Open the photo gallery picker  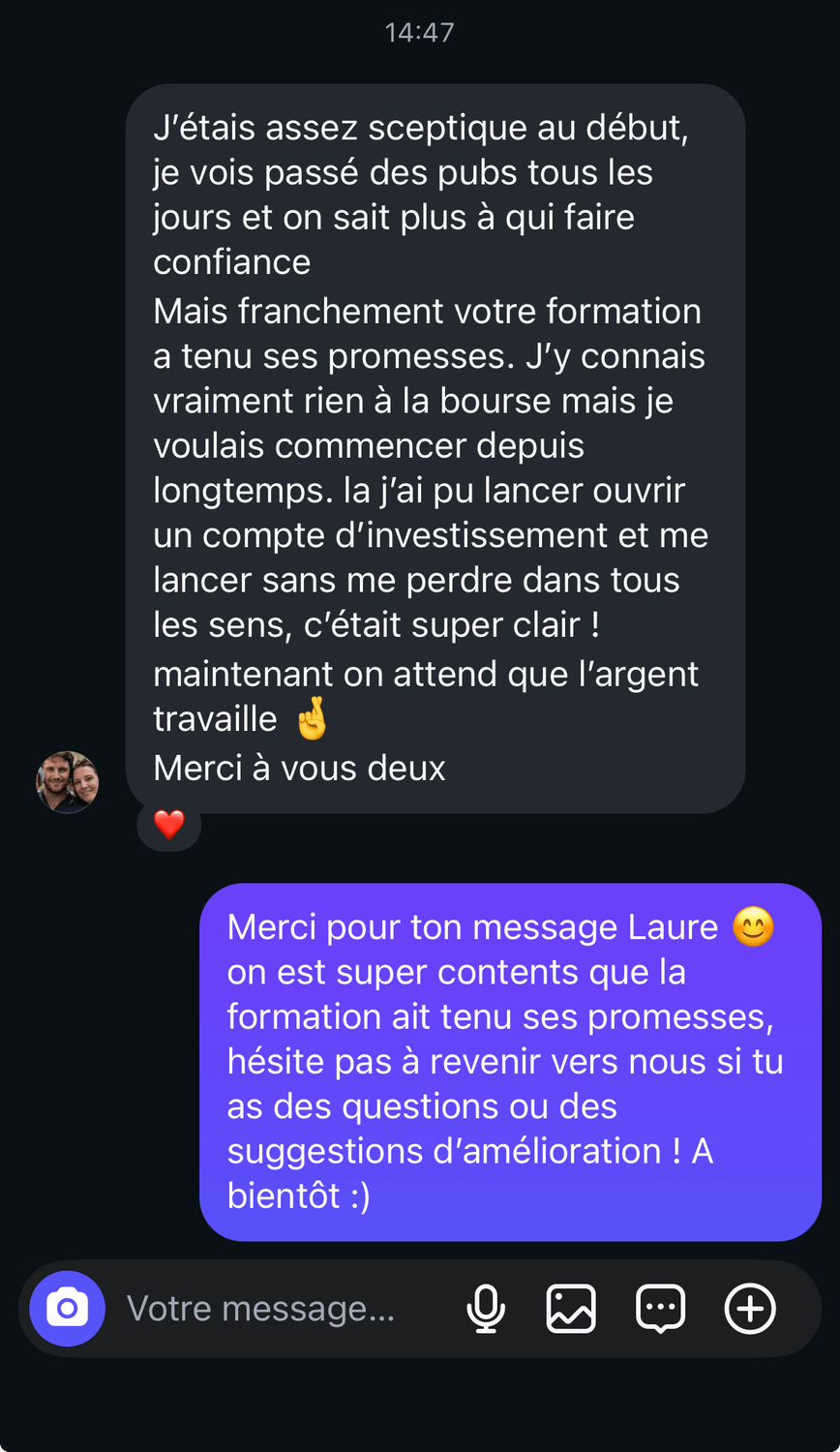571,1309
